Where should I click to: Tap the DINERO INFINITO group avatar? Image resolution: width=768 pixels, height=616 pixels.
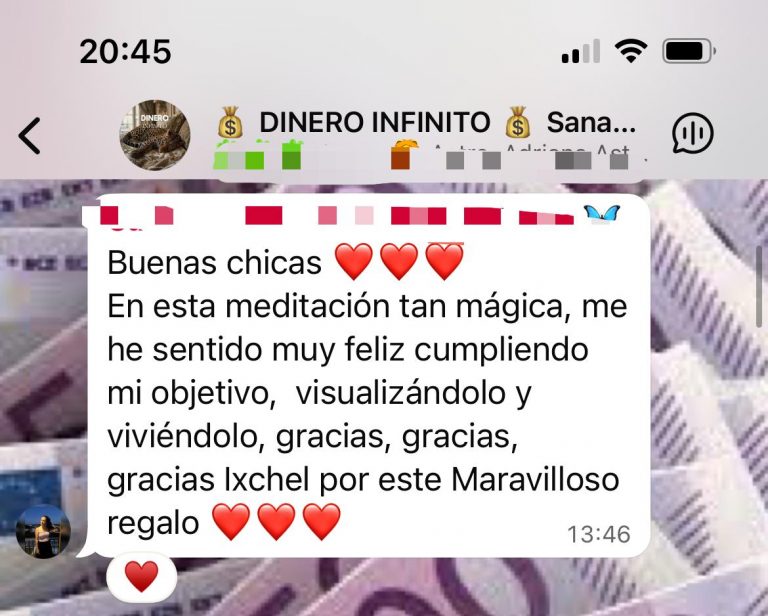(154, 135)
